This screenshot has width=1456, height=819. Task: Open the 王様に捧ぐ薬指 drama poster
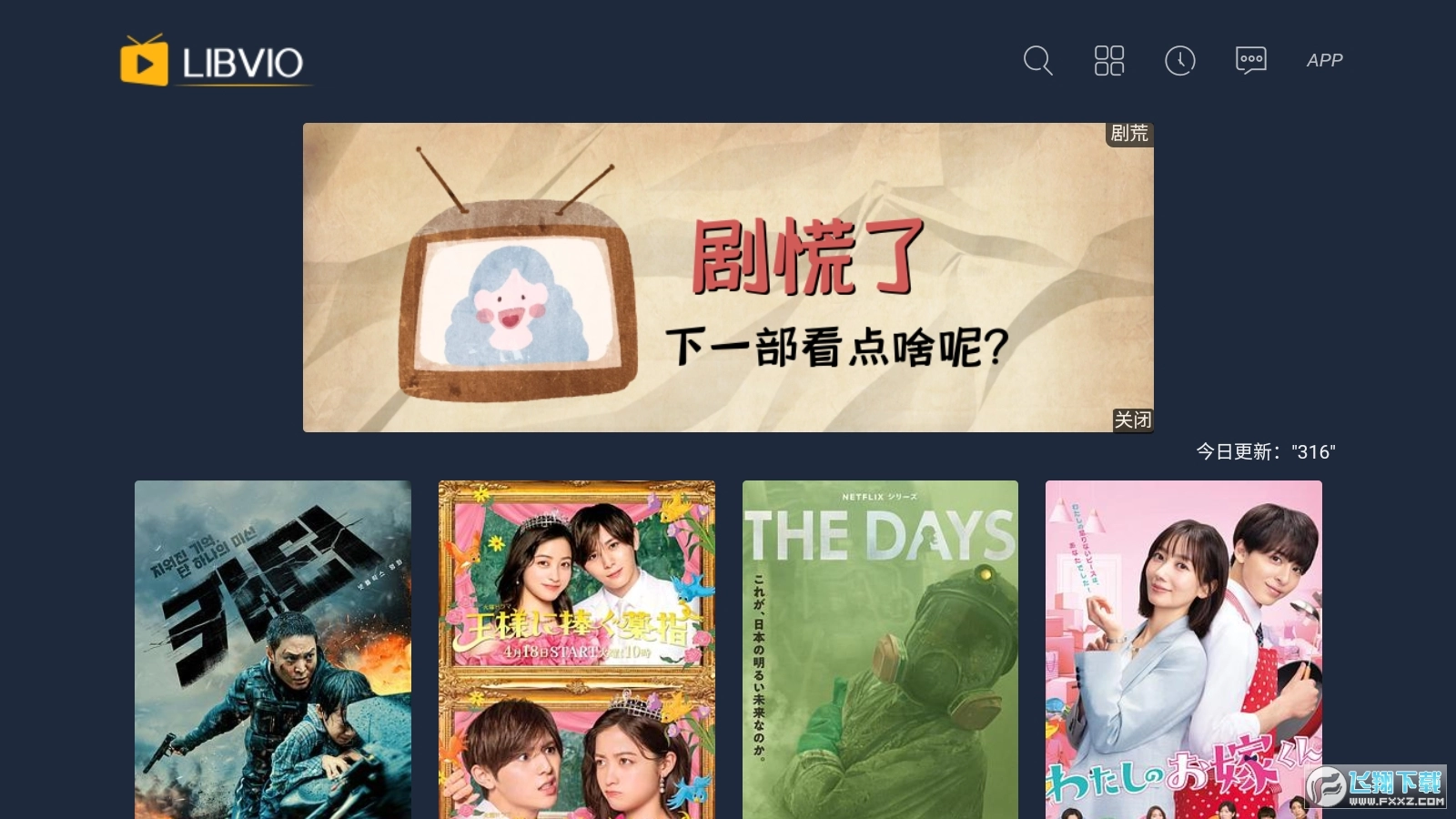coord(577,650)
